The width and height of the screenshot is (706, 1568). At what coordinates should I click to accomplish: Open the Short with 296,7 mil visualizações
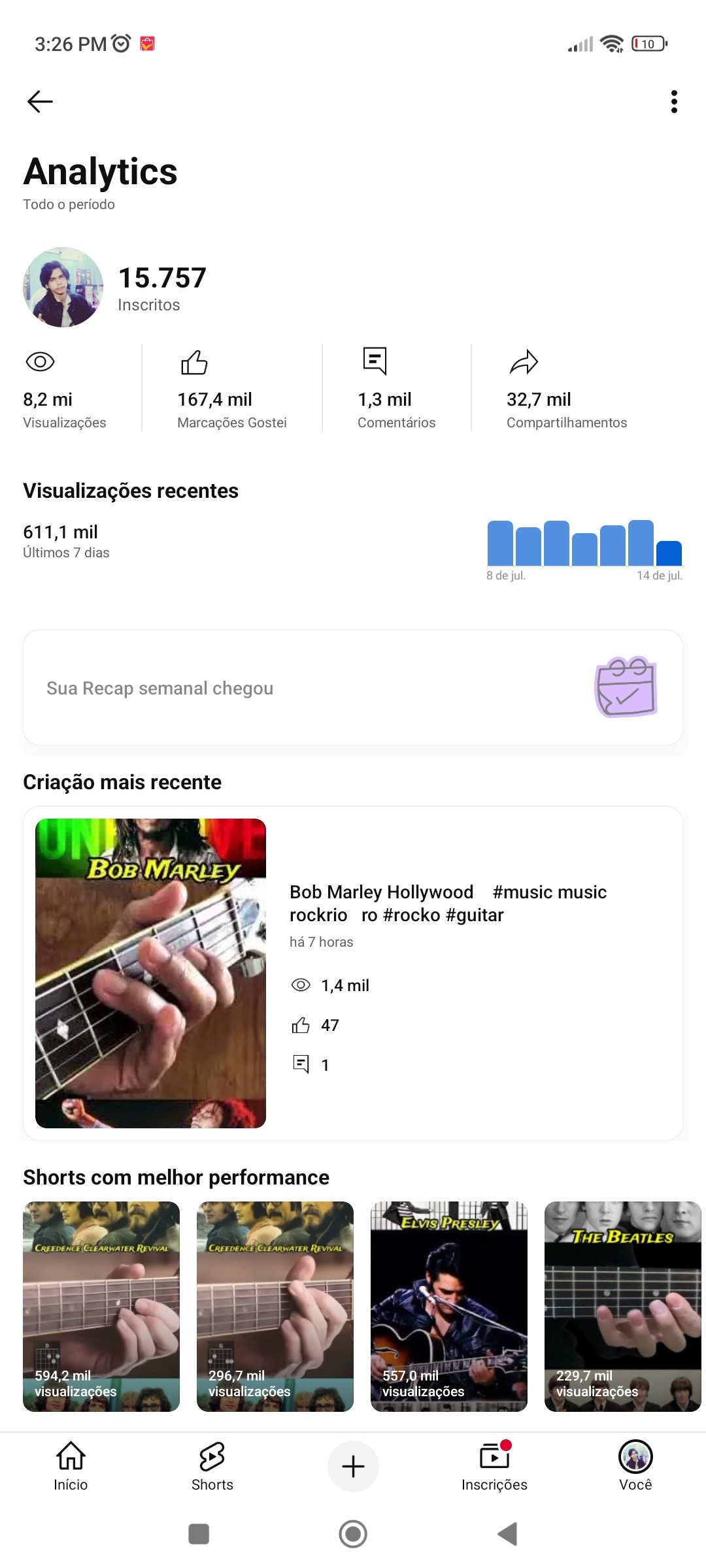(275, 1307)
